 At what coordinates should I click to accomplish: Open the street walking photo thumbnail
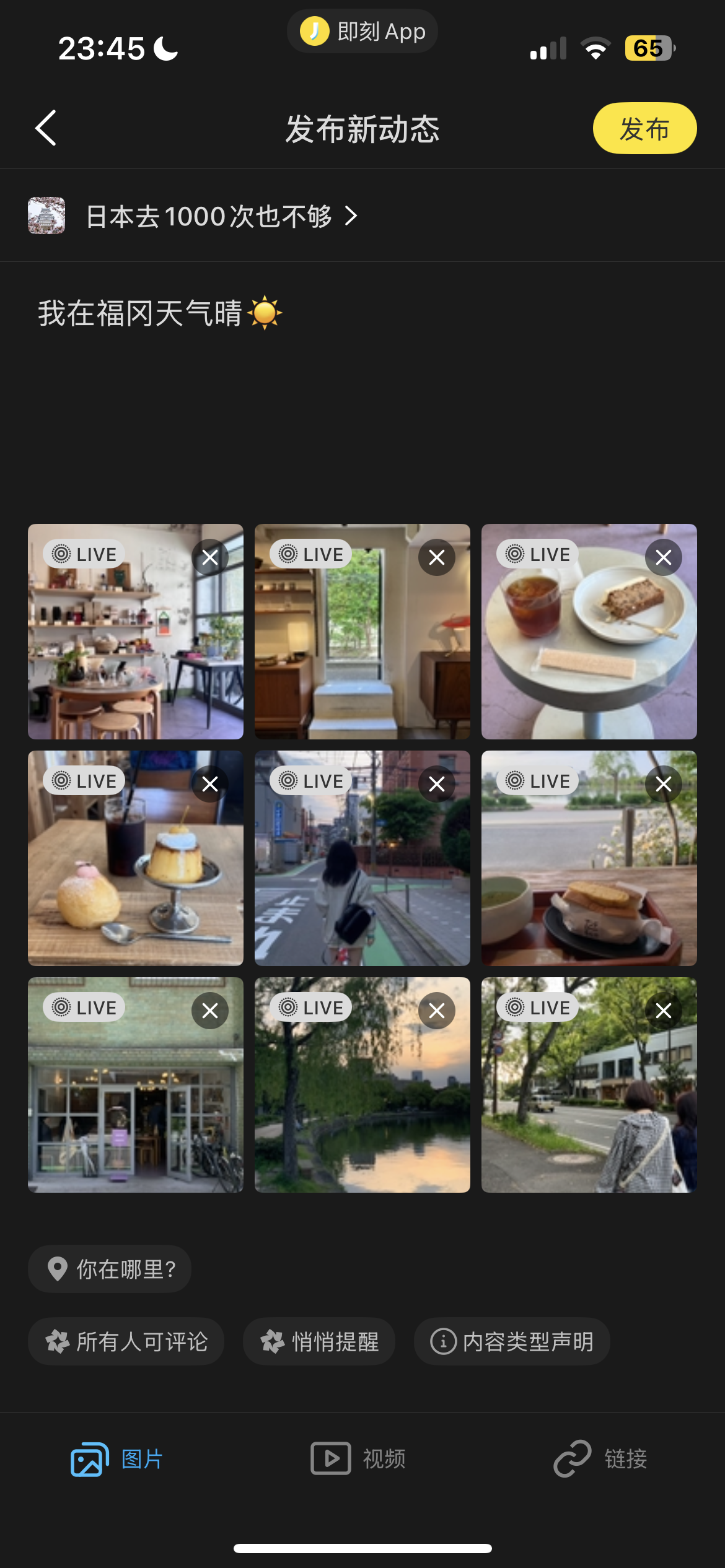pos(362,858)
